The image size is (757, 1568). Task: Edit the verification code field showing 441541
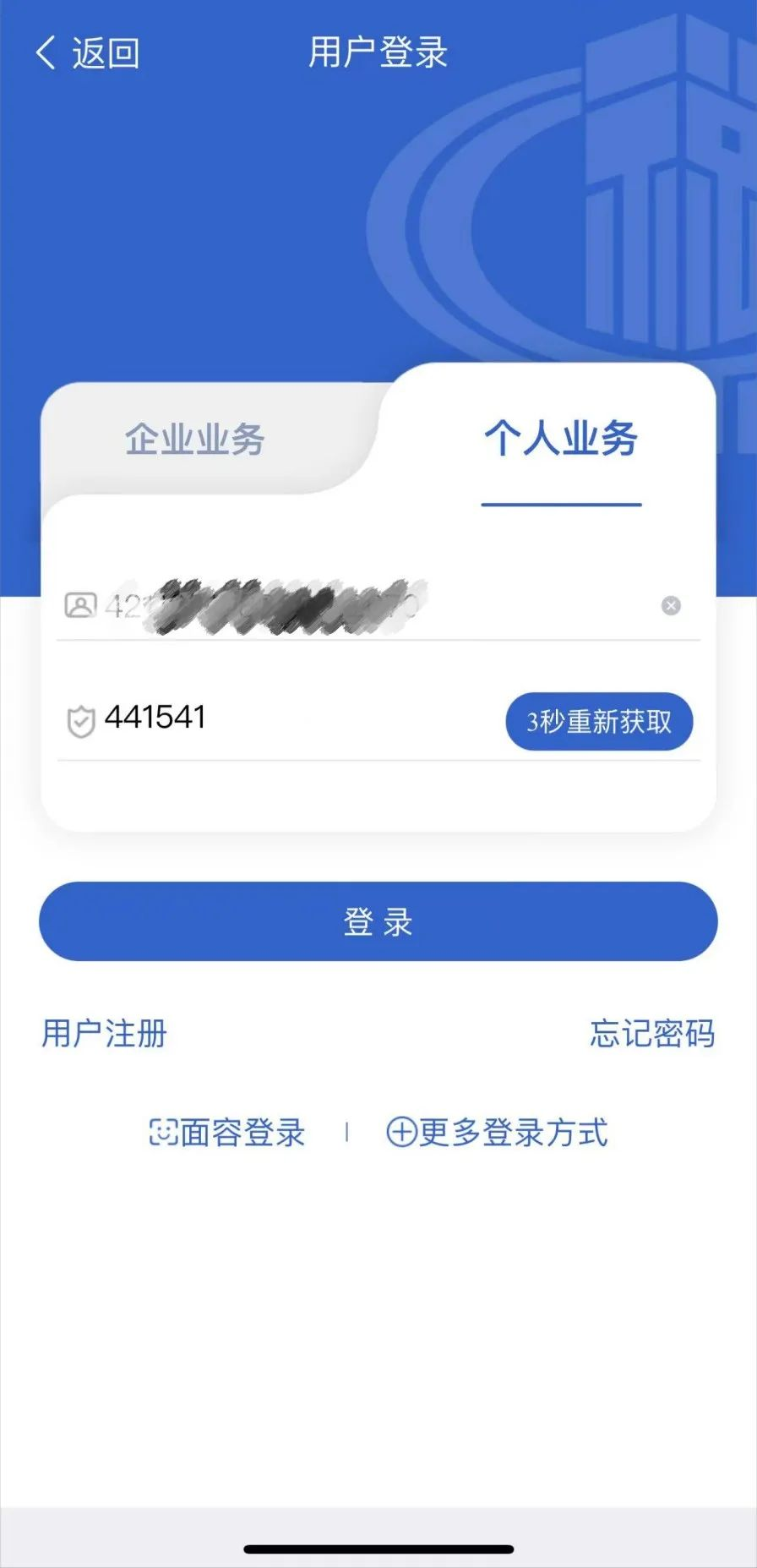279,718
